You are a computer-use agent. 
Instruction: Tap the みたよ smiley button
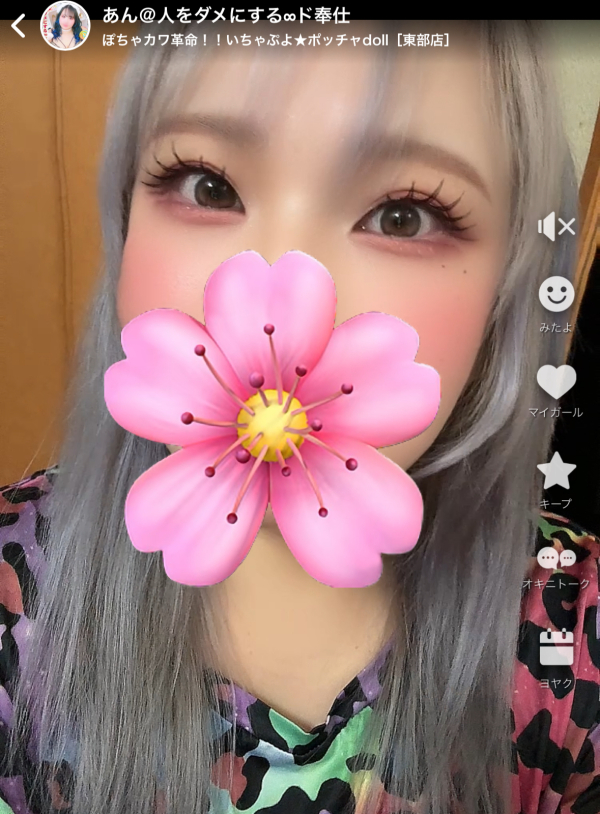556,294
